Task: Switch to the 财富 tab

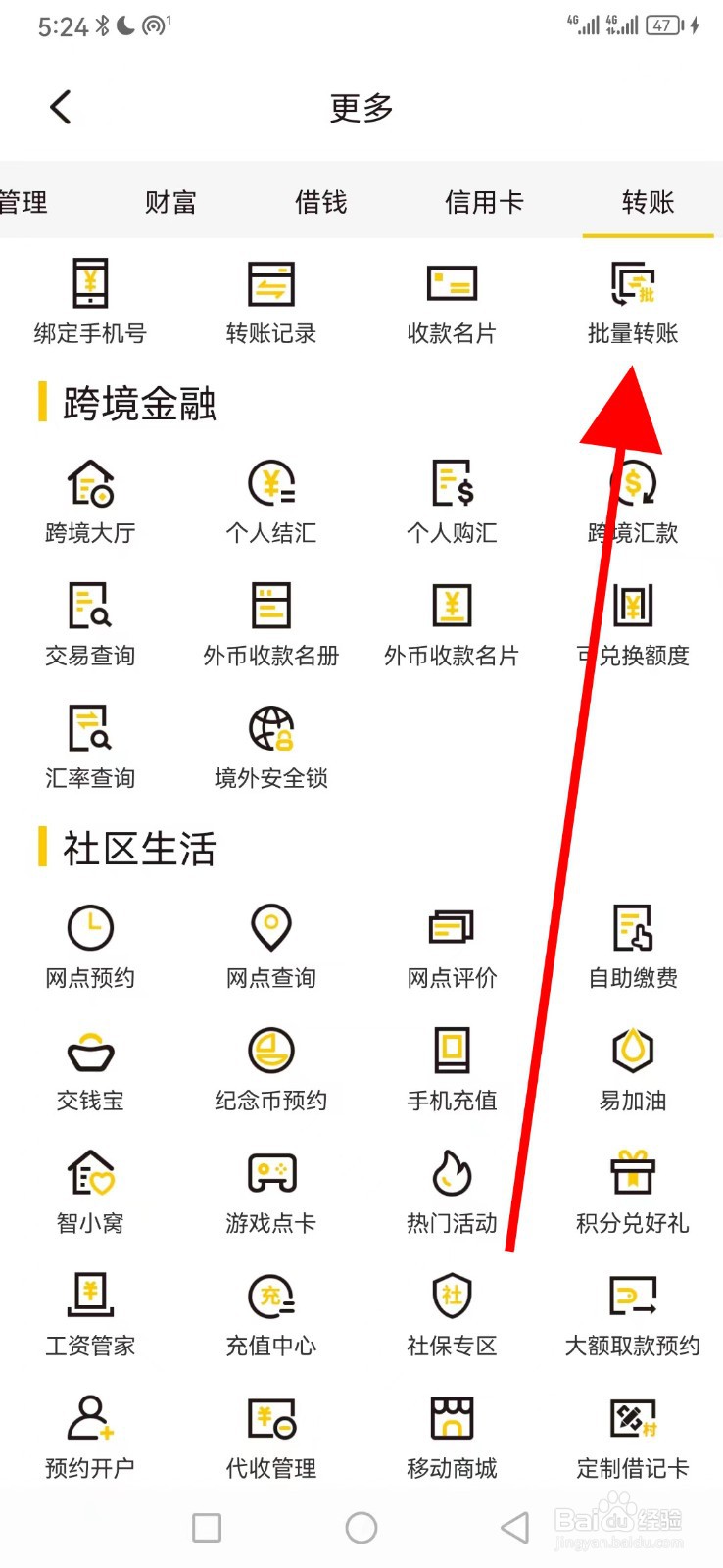Action: (169, 201)
